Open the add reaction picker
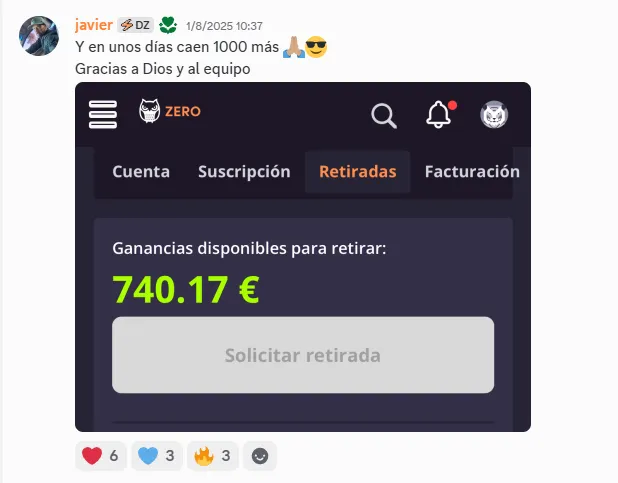 (x=260, y=456)
